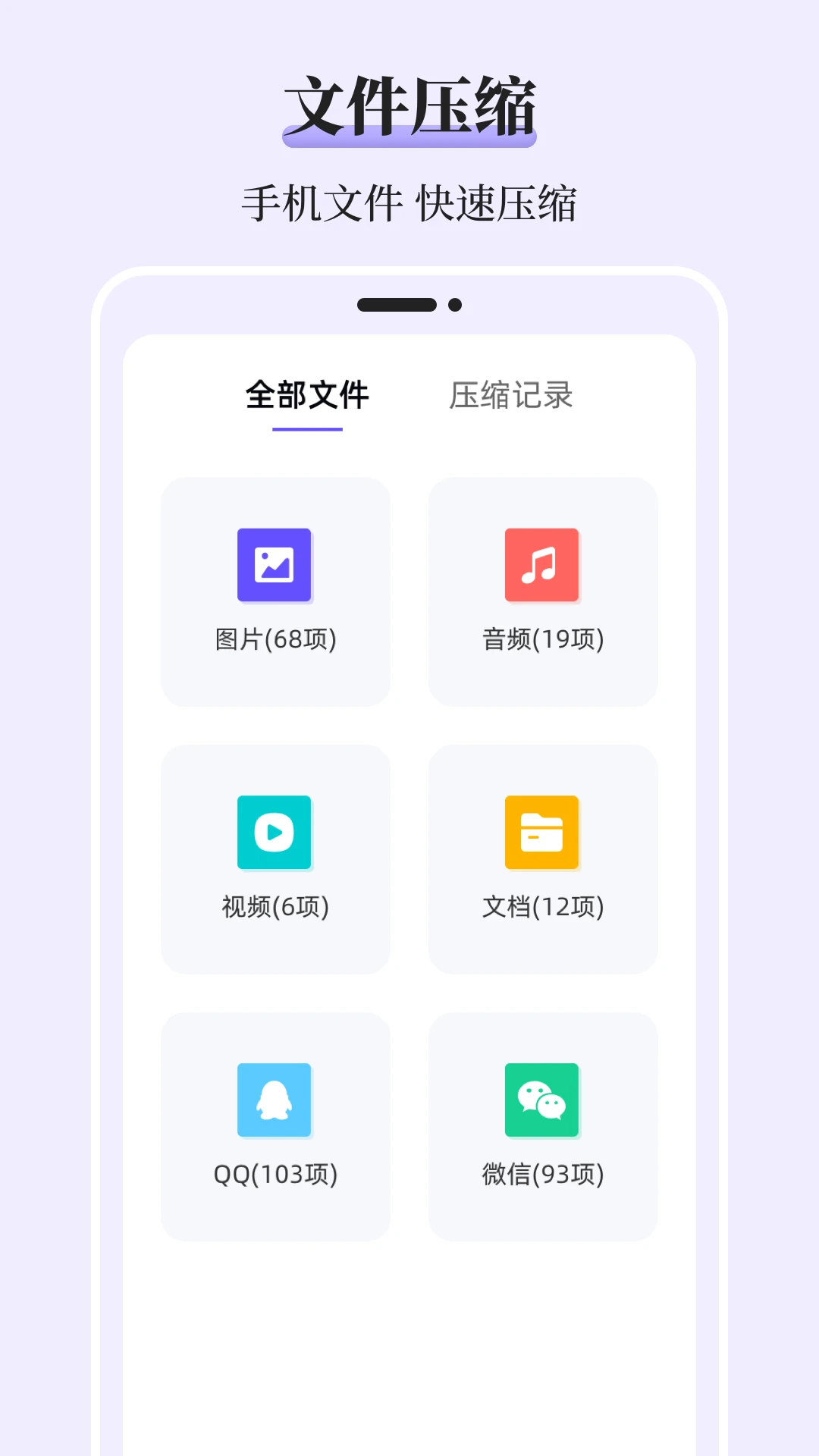The height and width of the screenshot is (1456, 819).
Task: Click the 音频(19项) label
Action: tap(543, 639)
